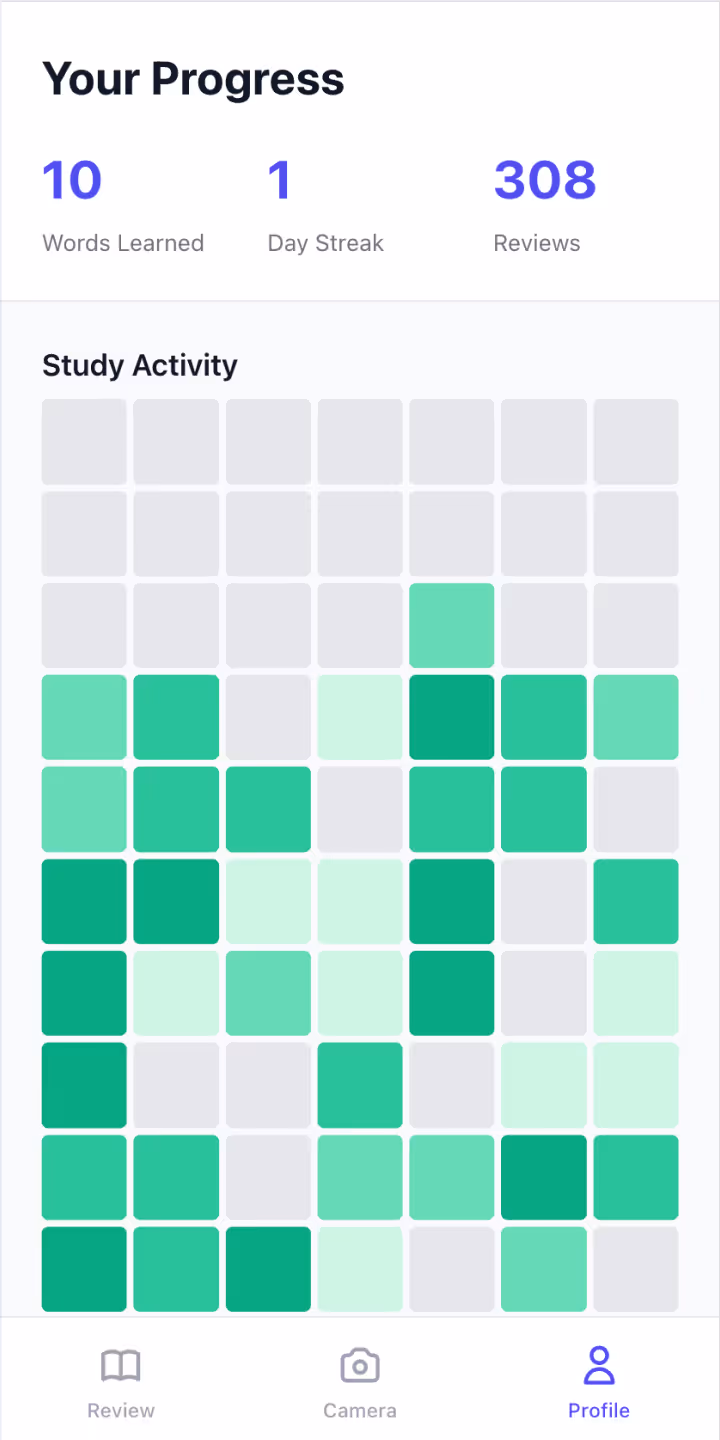Viewport: 720px width, 1440px height.
Task: Tap a light green cell in the activity heatmap
Action: tap(360, 717)
